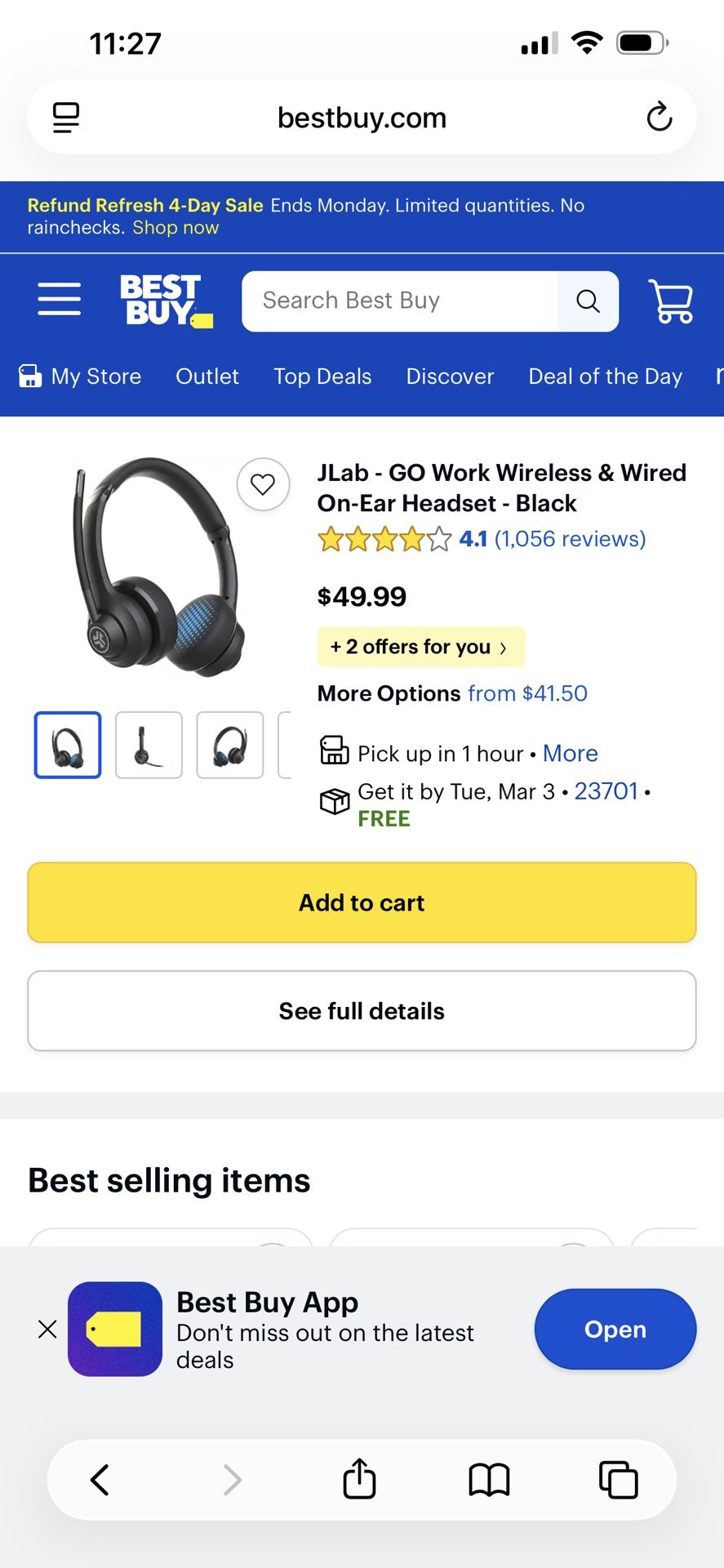
Task: Open the 1,056 reviews link
Action: coord(570,539)
